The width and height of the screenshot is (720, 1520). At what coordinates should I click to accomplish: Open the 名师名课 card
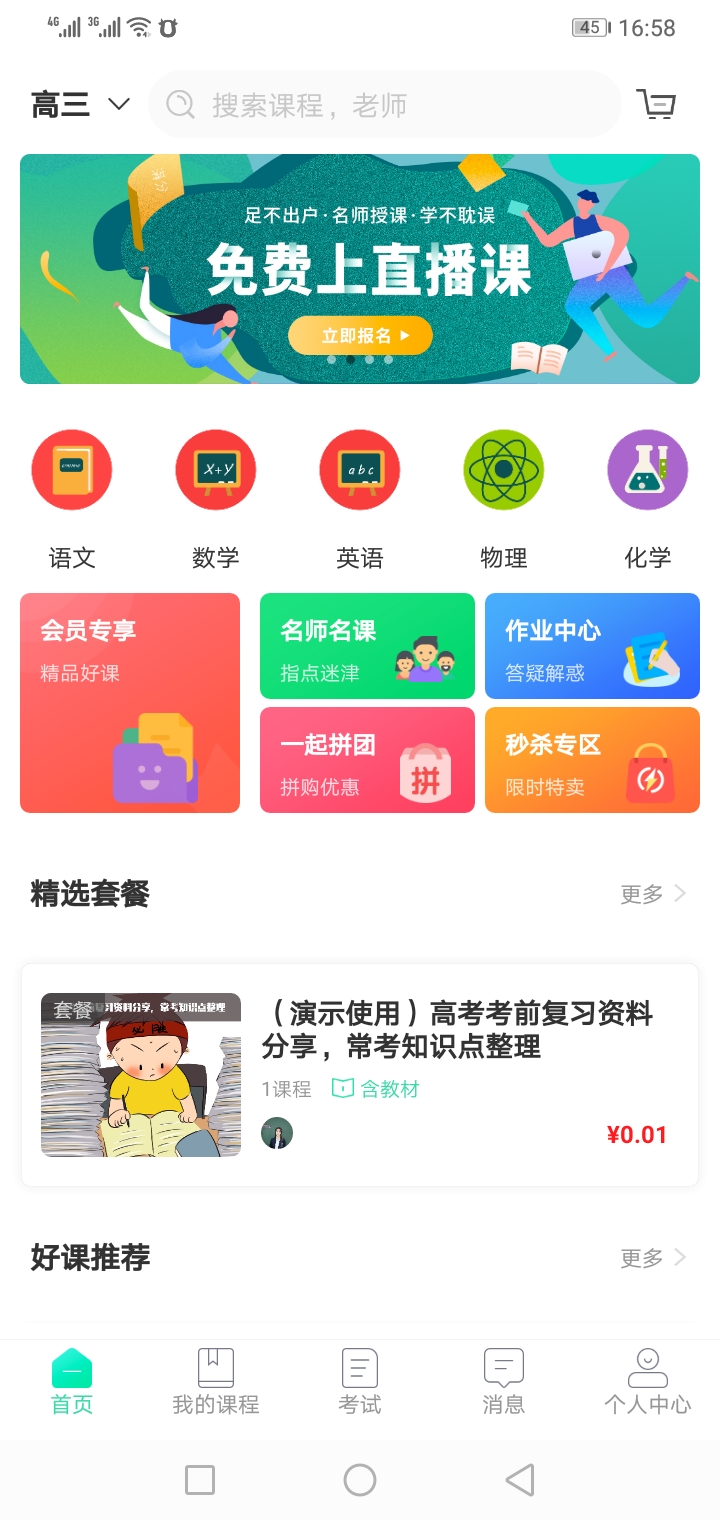click(367, 646)
